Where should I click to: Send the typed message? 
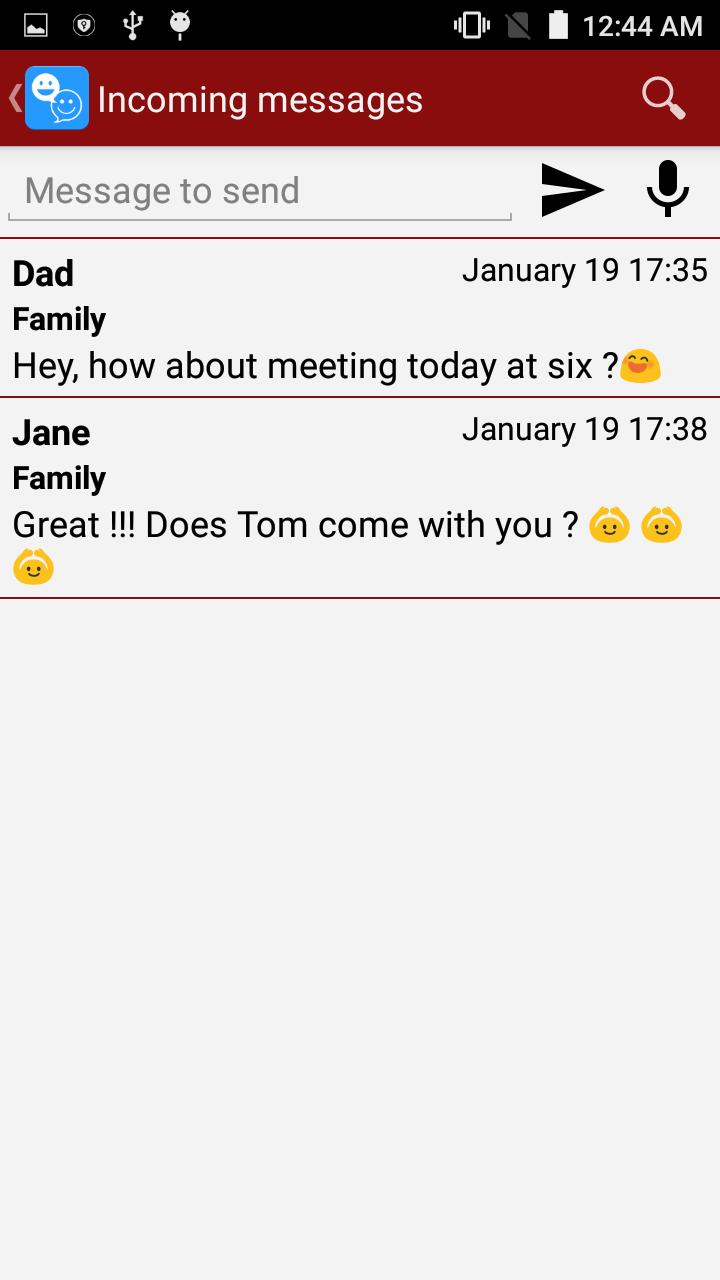(x=572, y=190)
